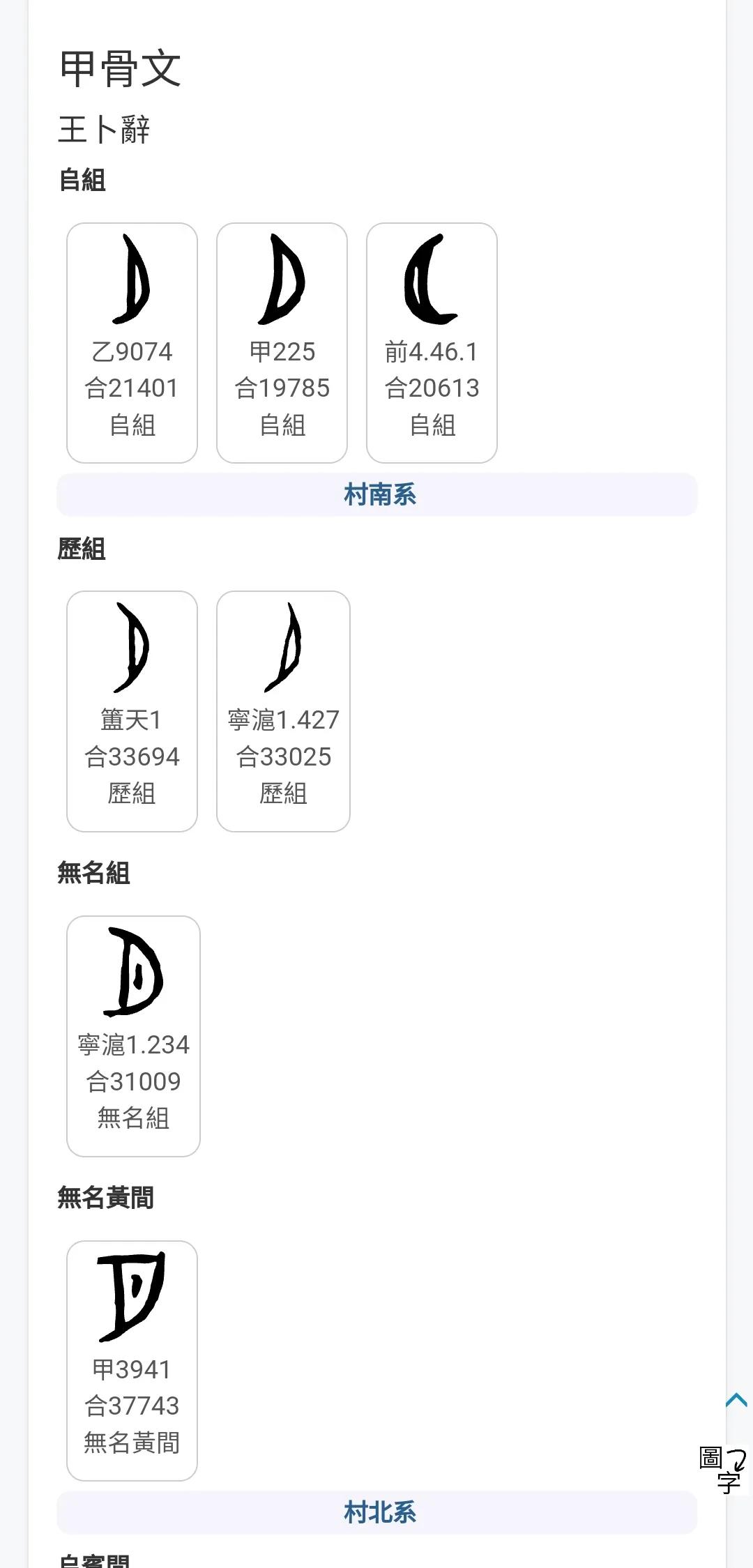The height and width of the screenshot is (1568, 753).
Task: Open the 寧滬1.427 glyph drawing
Action: point(283,647)
